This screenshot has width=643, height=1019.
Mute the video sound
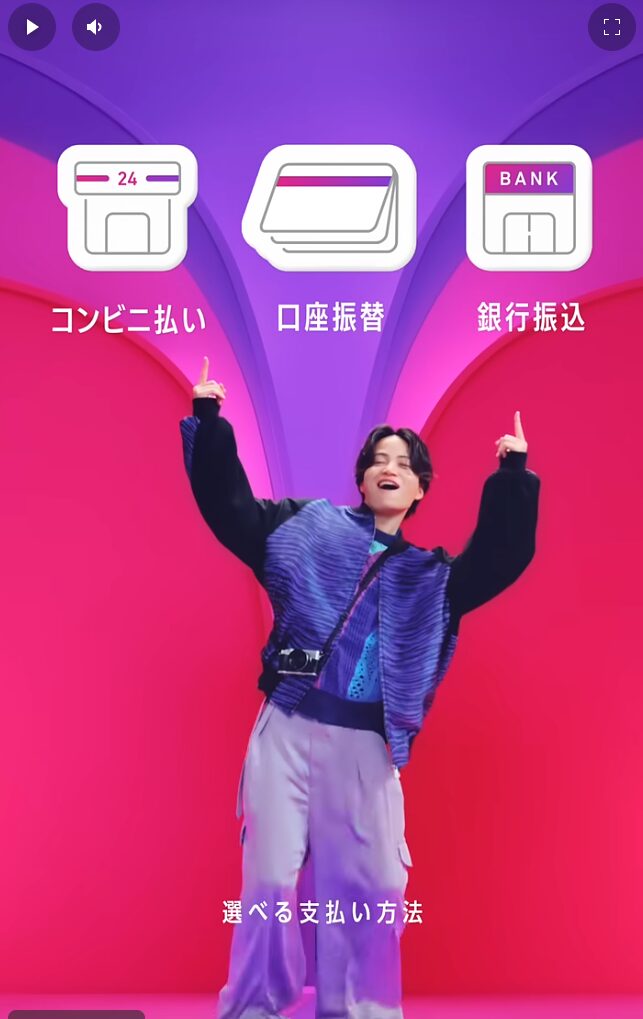click(x=95, y=27)
